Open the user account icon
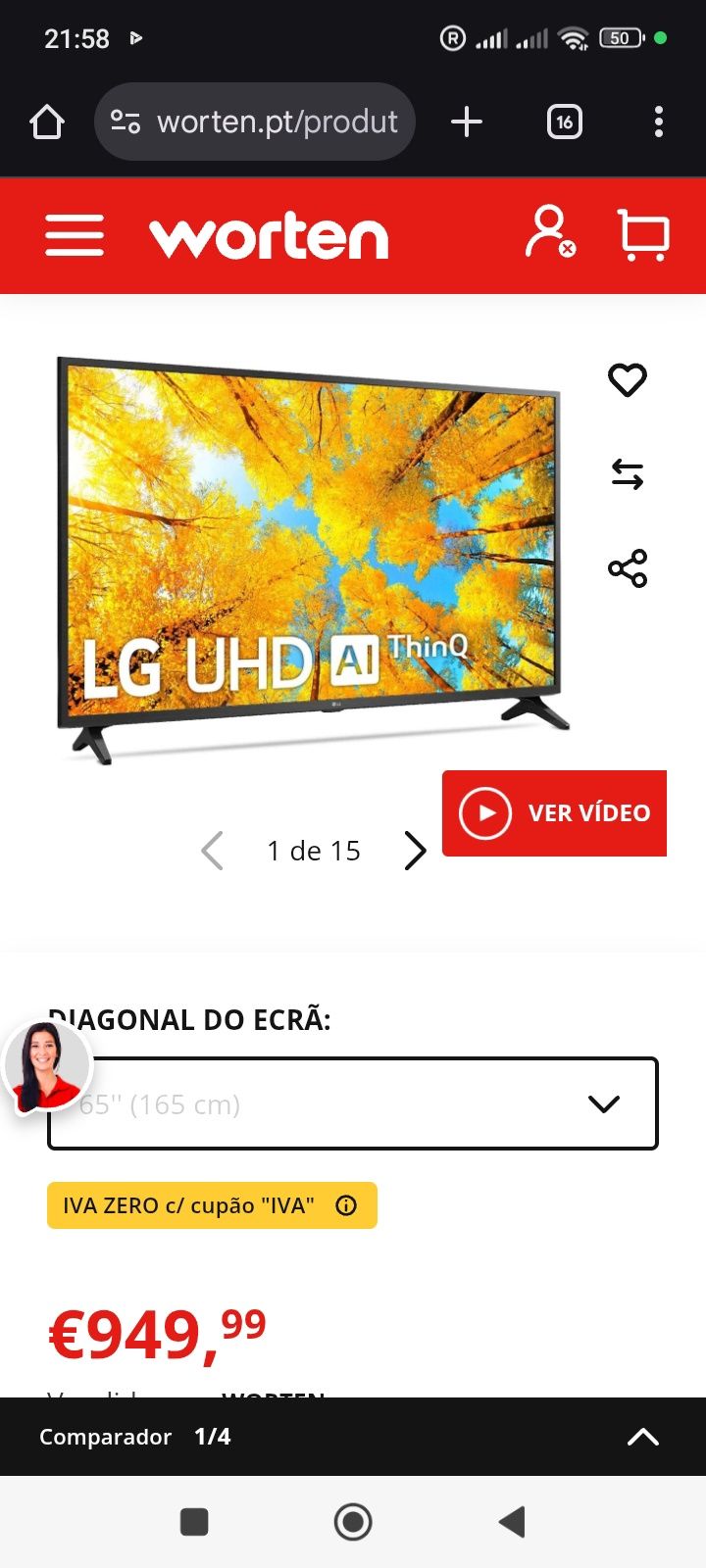Screen dimensions: 706x1568 point(549,233)
